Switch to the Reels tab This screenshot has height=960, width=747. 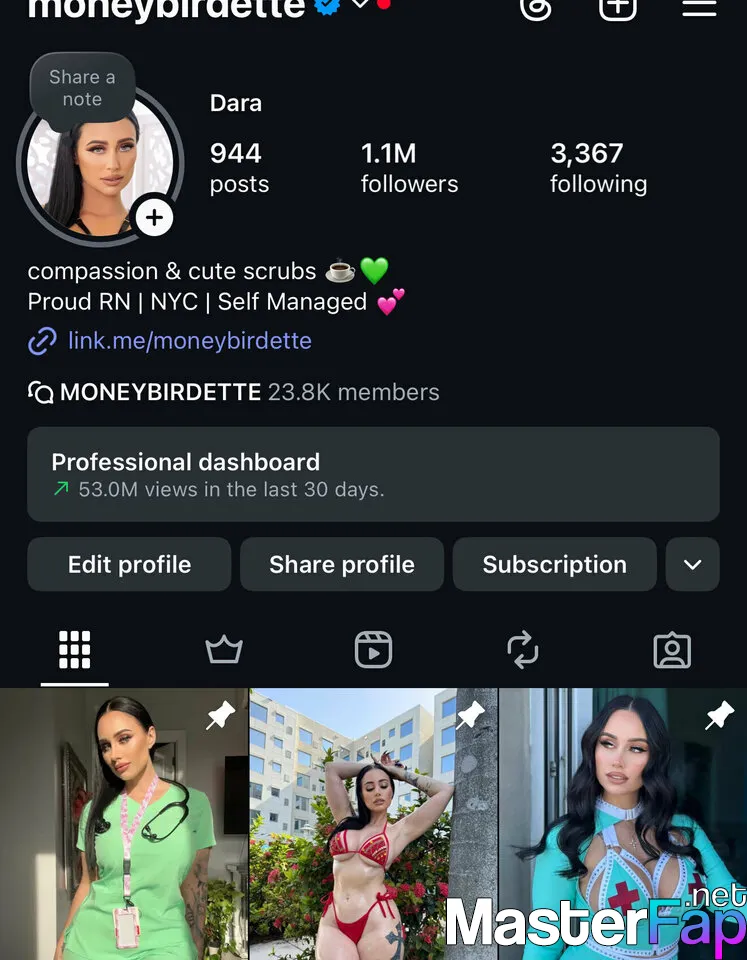[x=373, y=651]
